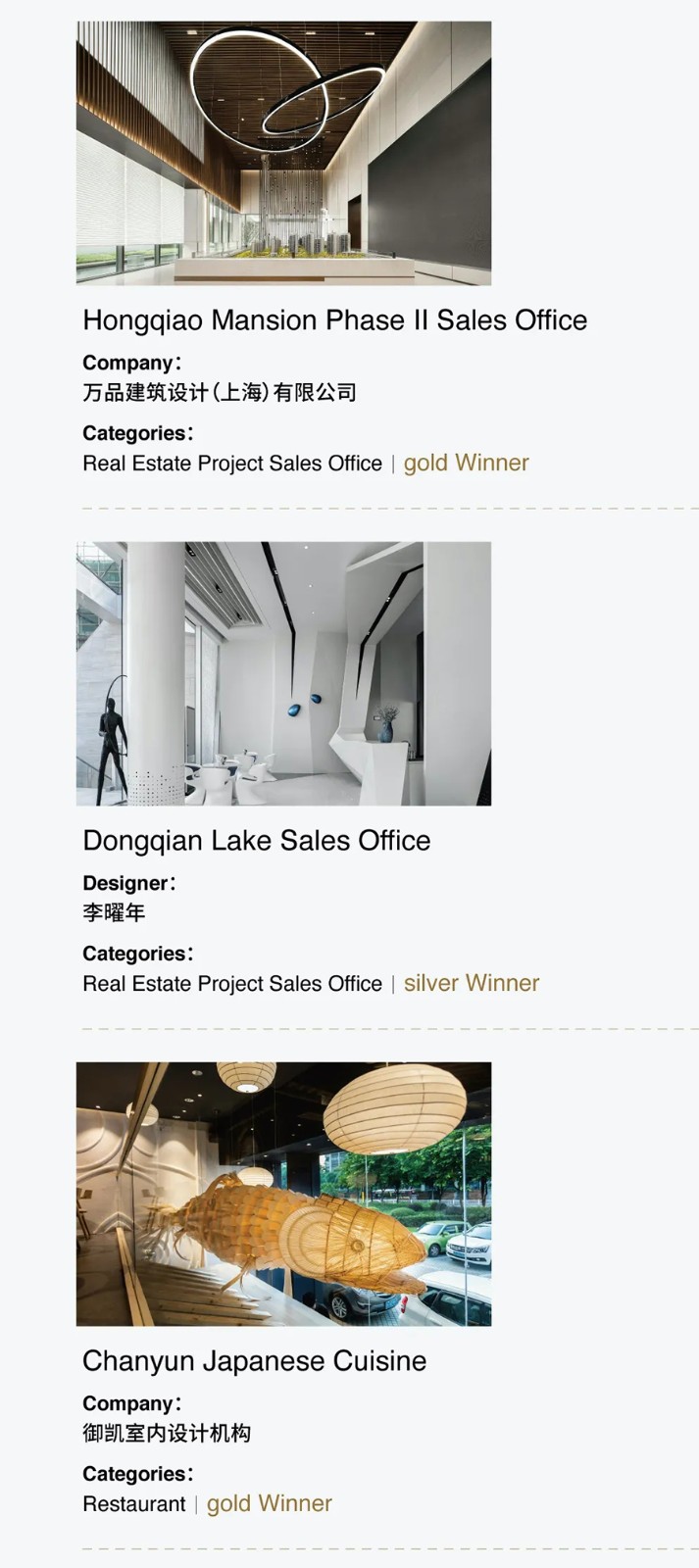This screenshot has width=699, height=1568.
Task: Open Dongqian Lake Sales Office project
Action: coord(256,841)
